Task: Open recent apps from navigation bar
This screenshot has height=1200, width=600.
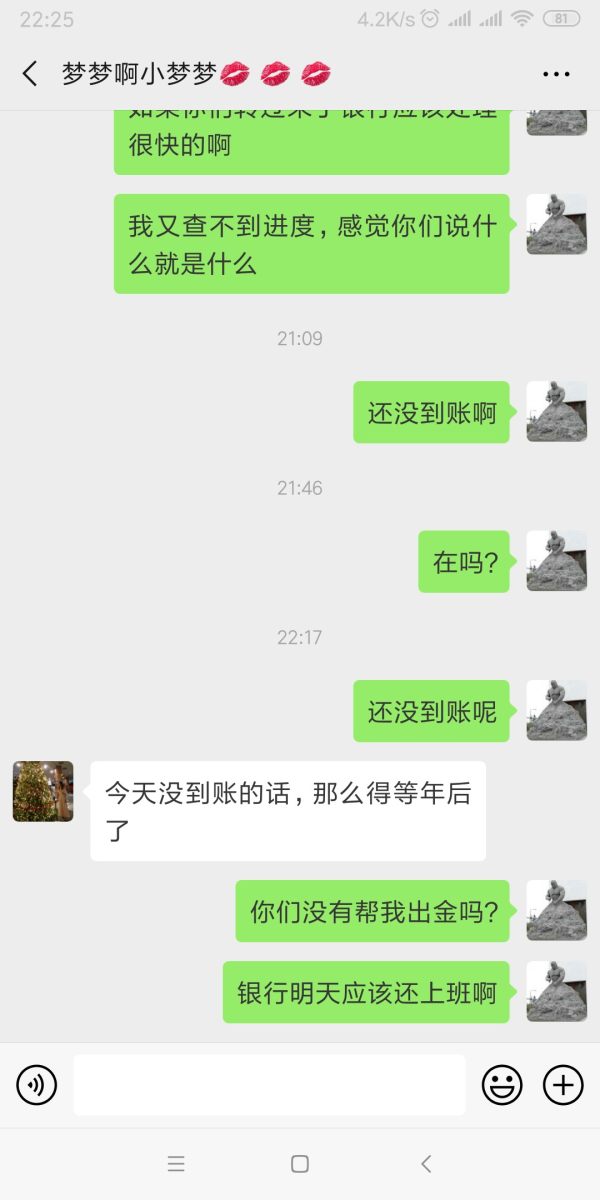Action: click(x=176, y=1163)
